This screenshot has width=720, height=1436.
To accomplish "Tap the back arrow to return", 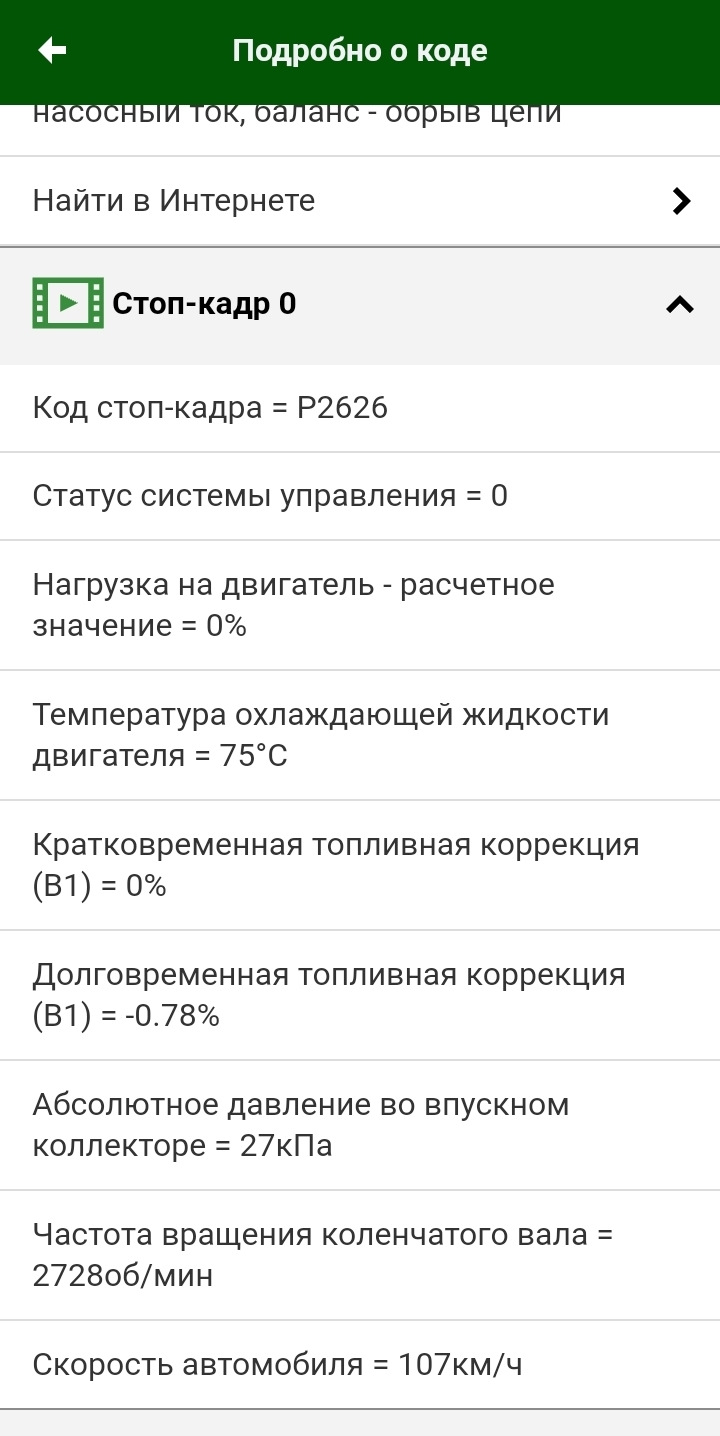I will click(52, 48).
